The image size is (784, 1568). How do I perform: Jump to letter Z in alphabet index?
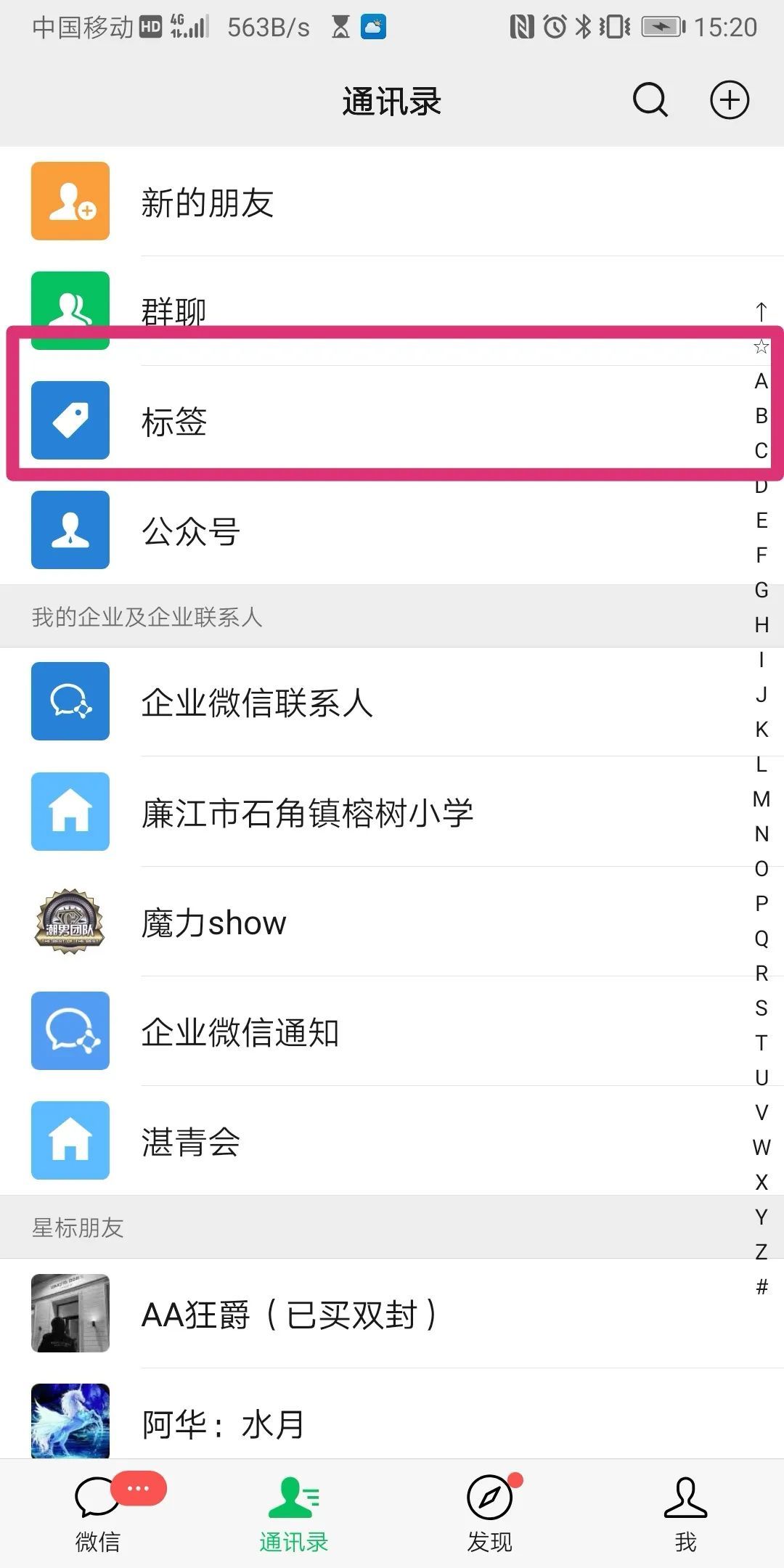[761, 1250]
